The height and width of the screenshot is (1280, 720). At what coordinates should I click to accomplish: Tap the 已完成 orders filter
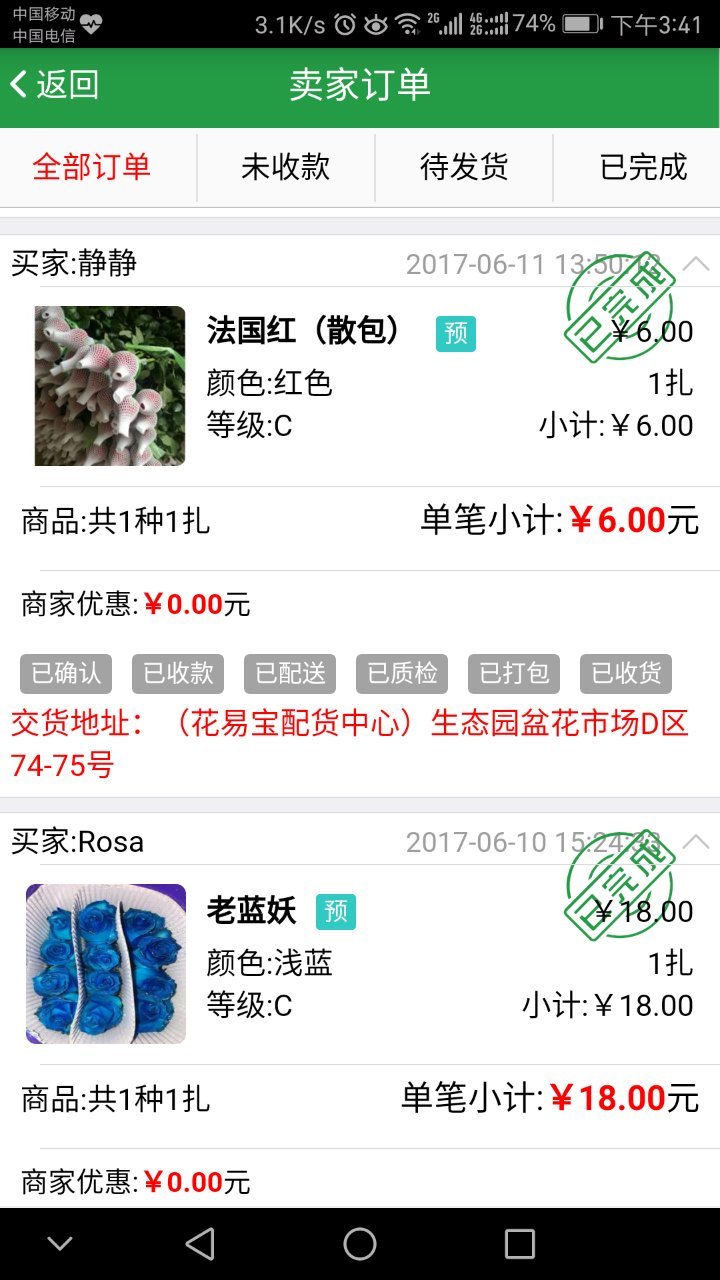(x=644, y=168)
